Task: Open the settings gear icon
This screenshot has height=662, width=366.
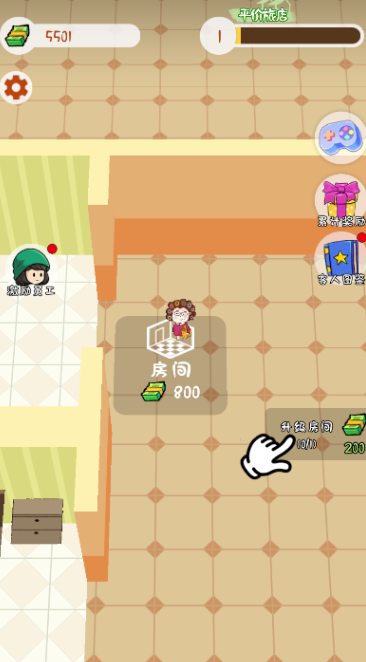Action: pos(16,88)
